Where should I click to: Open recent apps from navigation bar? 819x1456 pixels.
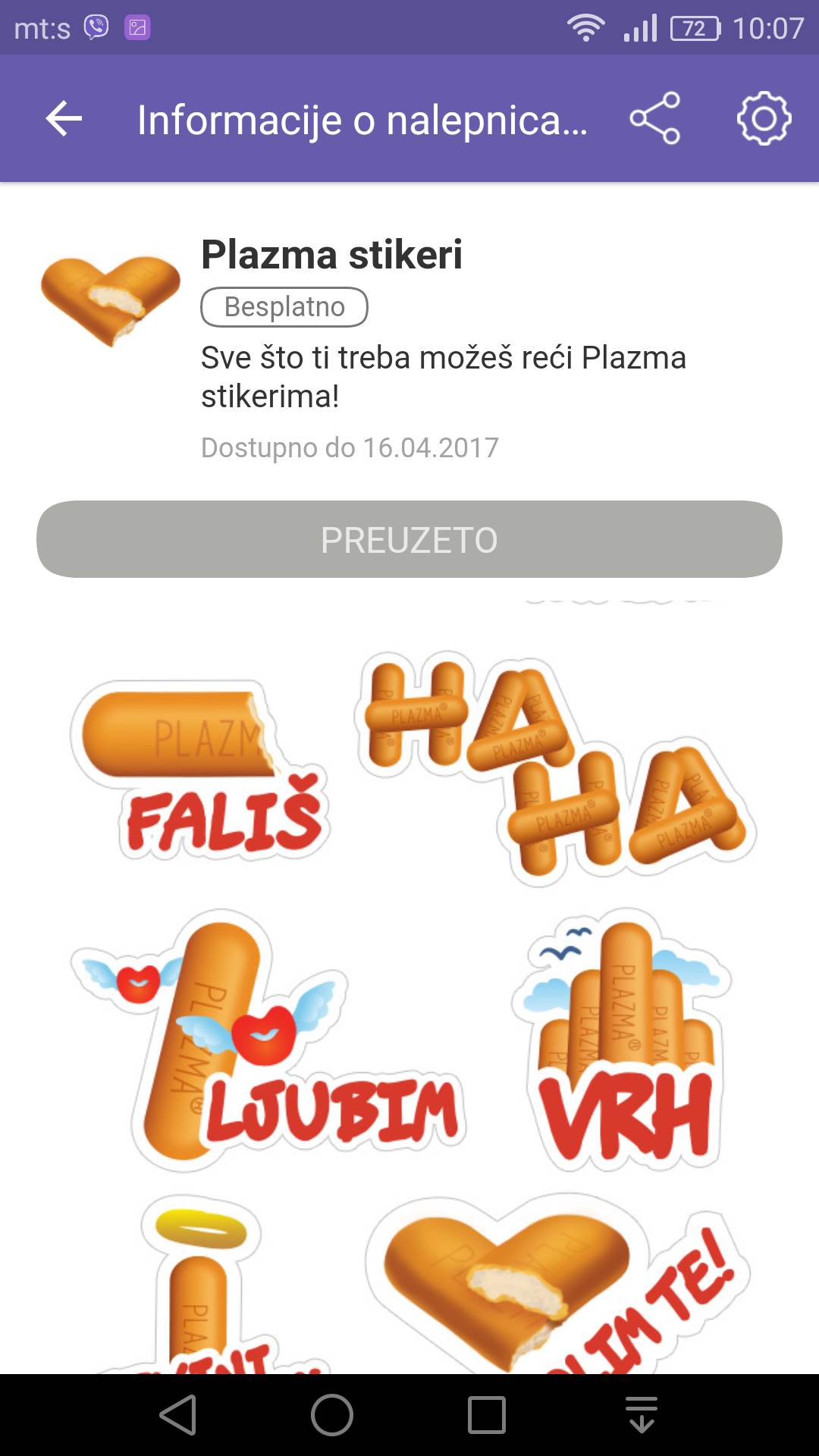(x=487, y=1415)
